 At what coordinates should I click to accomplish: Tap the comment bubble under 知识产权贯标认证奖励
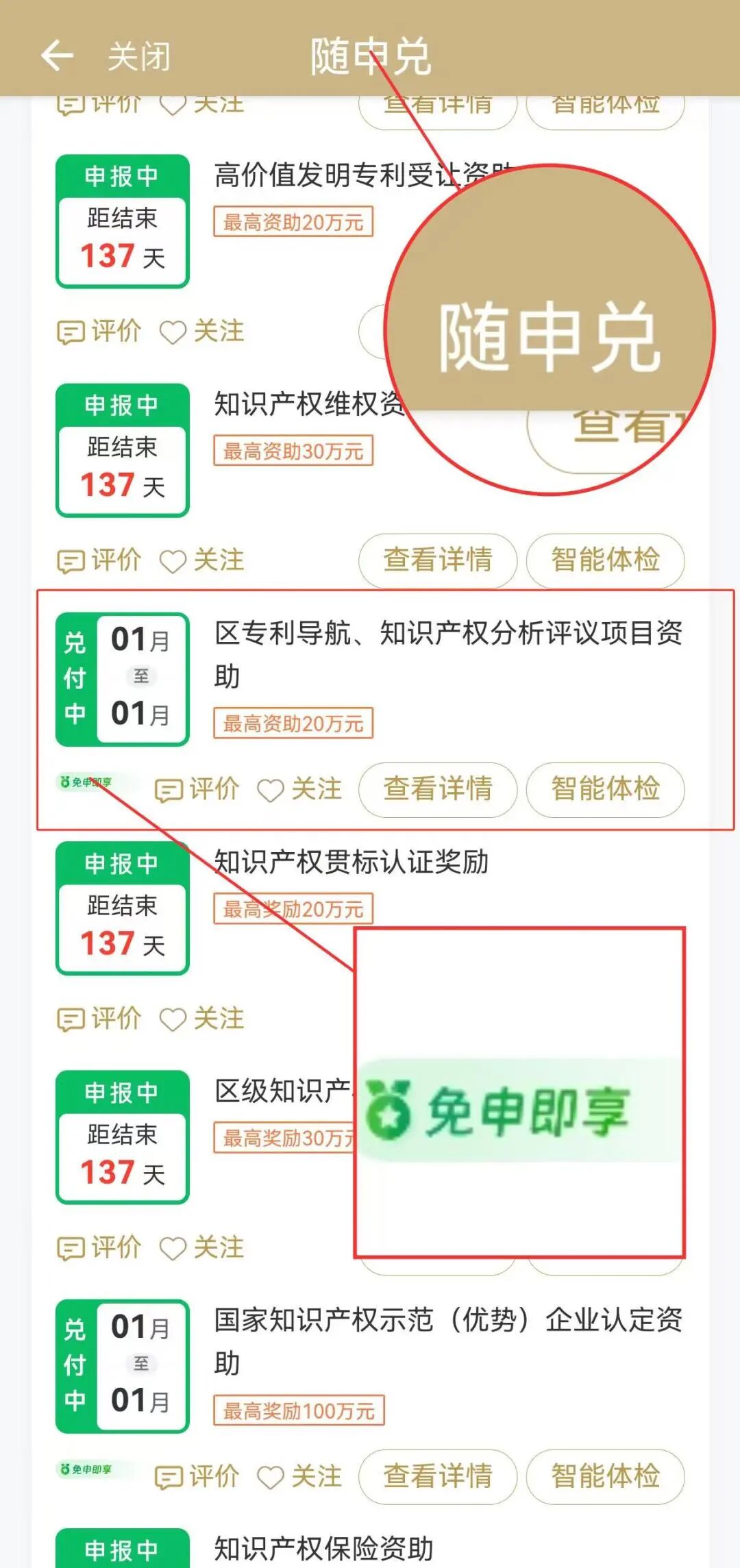tap(71, 1019)
